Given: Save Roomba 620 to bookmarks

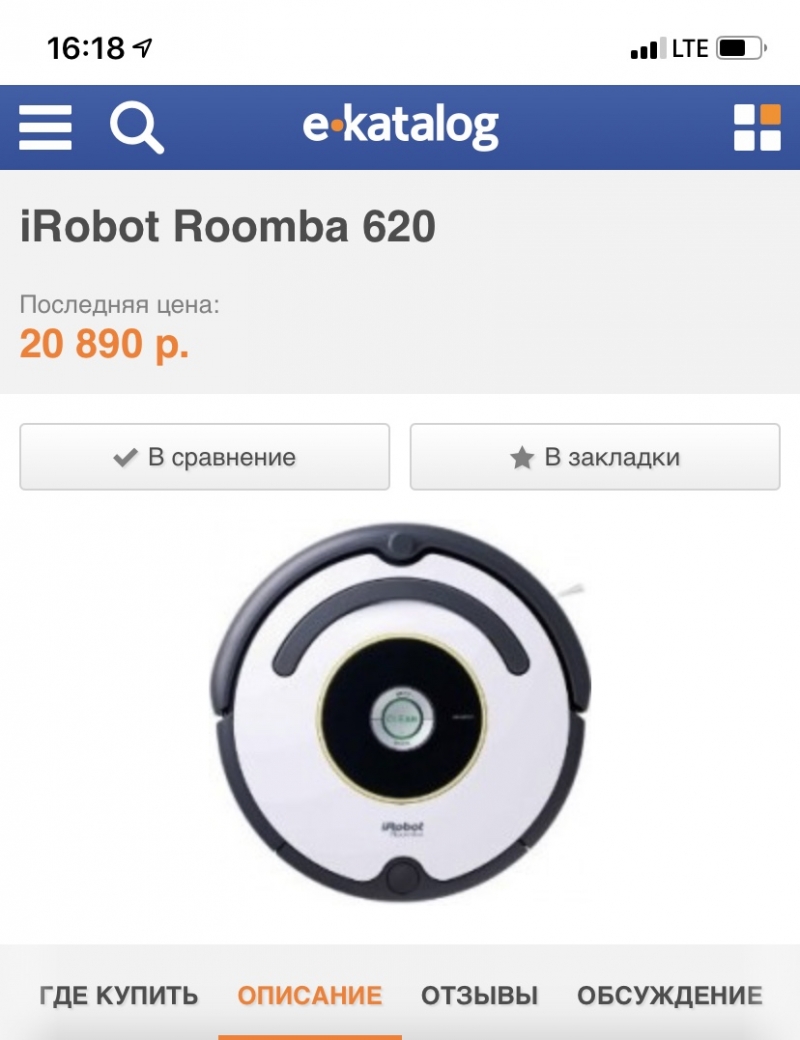Looking at the screenshot, I should point(595,457).
